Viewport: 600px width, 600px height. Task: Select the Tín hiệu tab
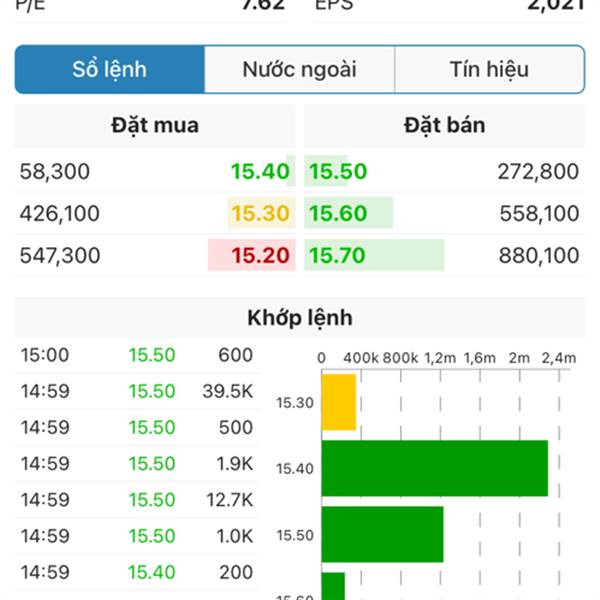(489, 70)
